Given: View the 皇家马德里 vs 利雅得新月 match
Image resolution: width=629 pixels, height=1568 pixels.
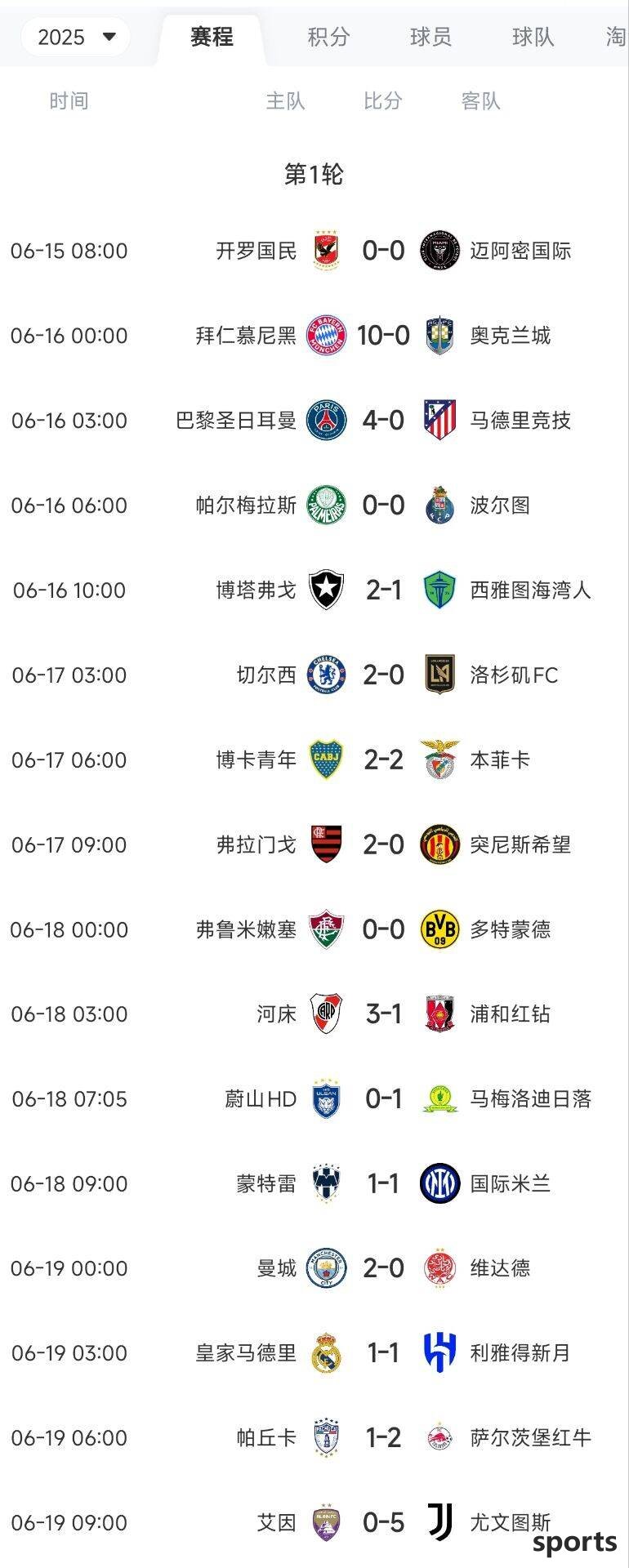Looking at the screenshot, I should click(x=383, y=1353).
